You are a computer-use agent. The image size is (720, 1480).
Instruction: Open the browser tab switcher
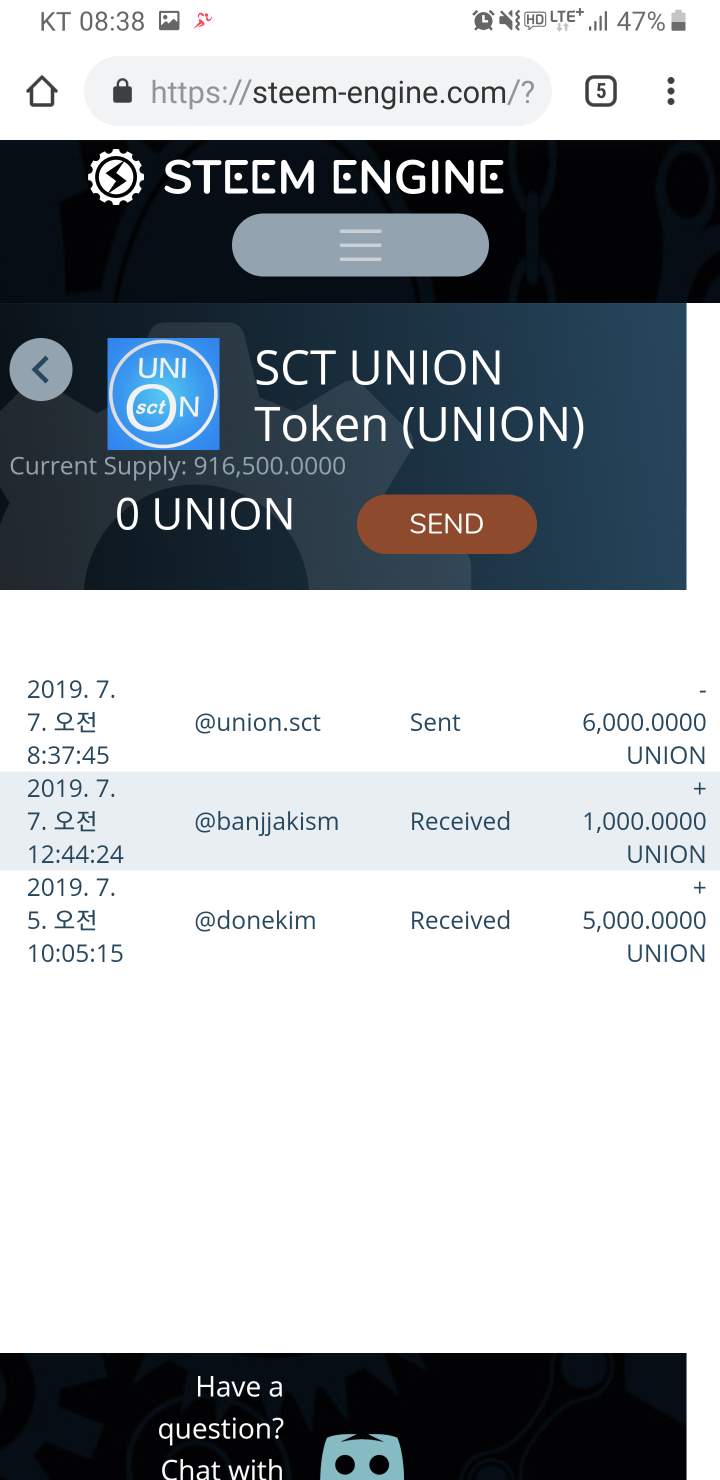[x=600, y=92]
